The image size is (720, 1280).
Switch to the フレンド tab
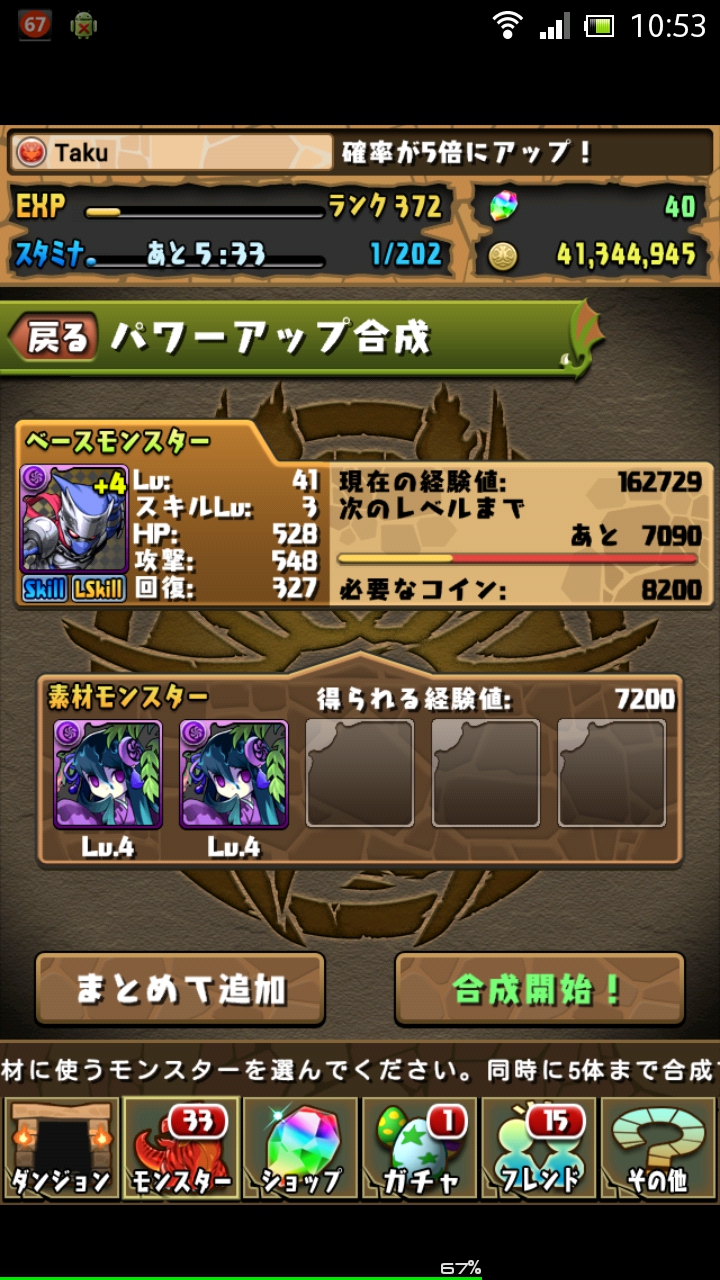click(x=538, y=1148)
